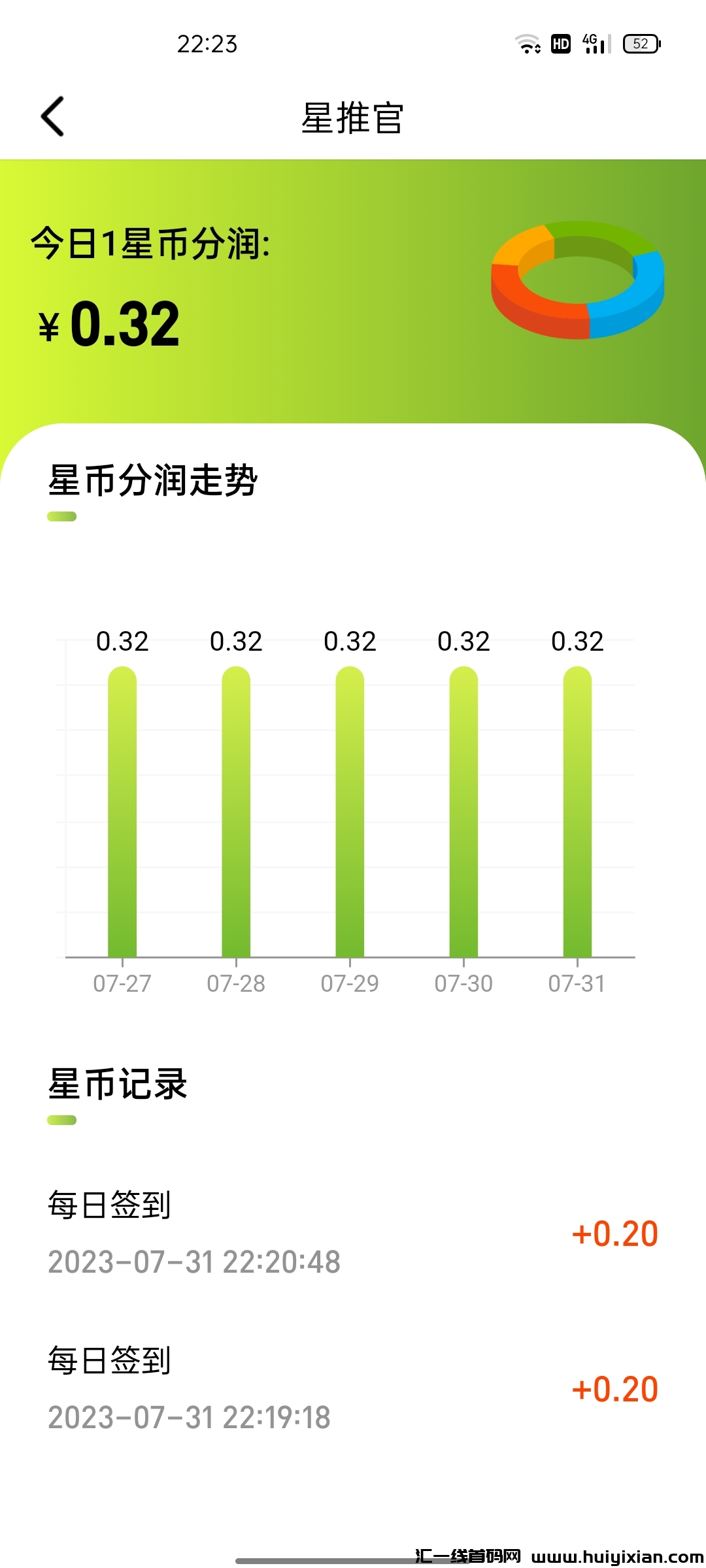Go back from the 星推官 page
This screenshot has height=1568, width=706.
click(52, 117)
